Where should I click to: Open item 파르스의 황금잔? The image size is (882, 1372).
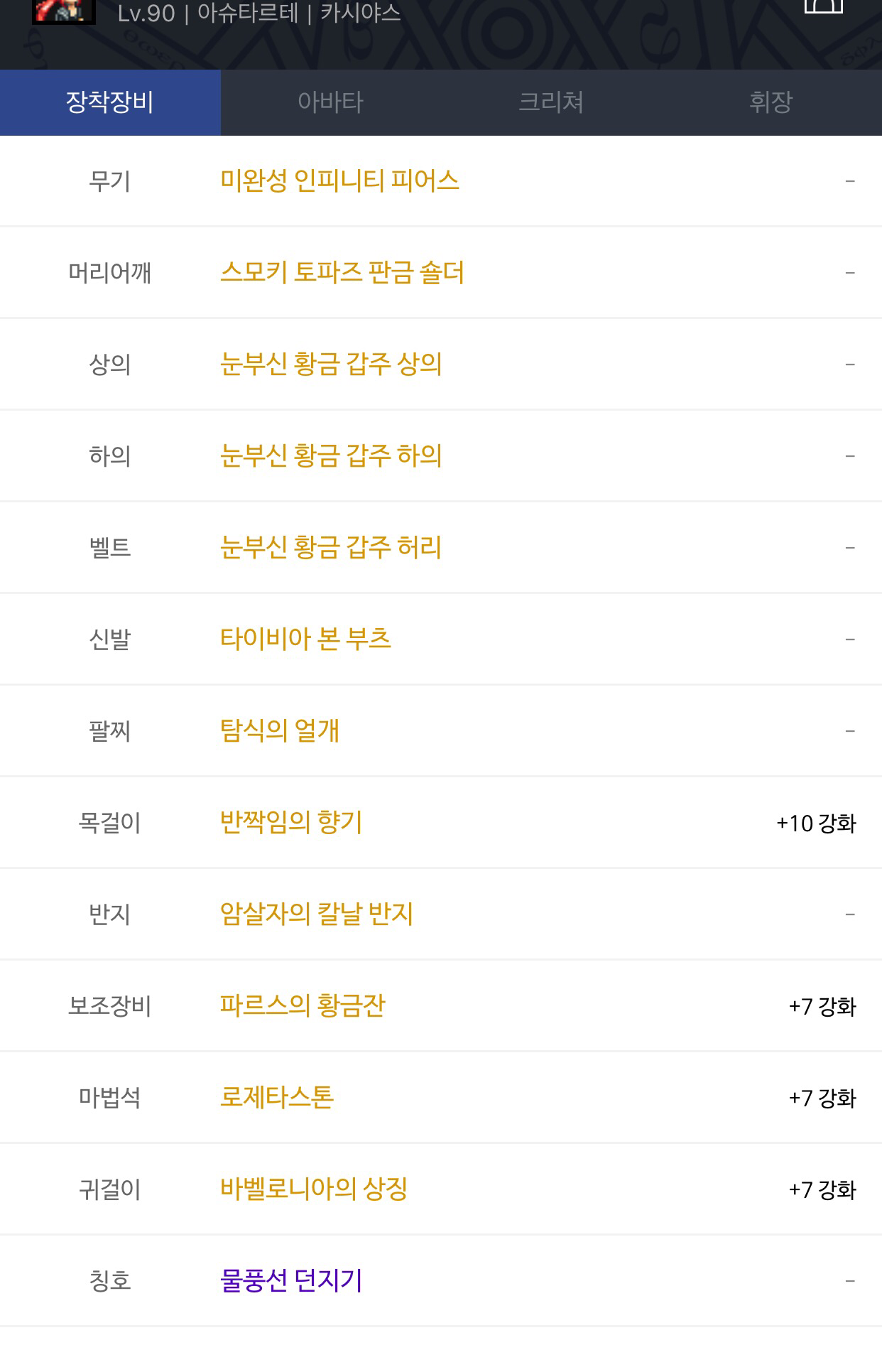(303, 1006)
